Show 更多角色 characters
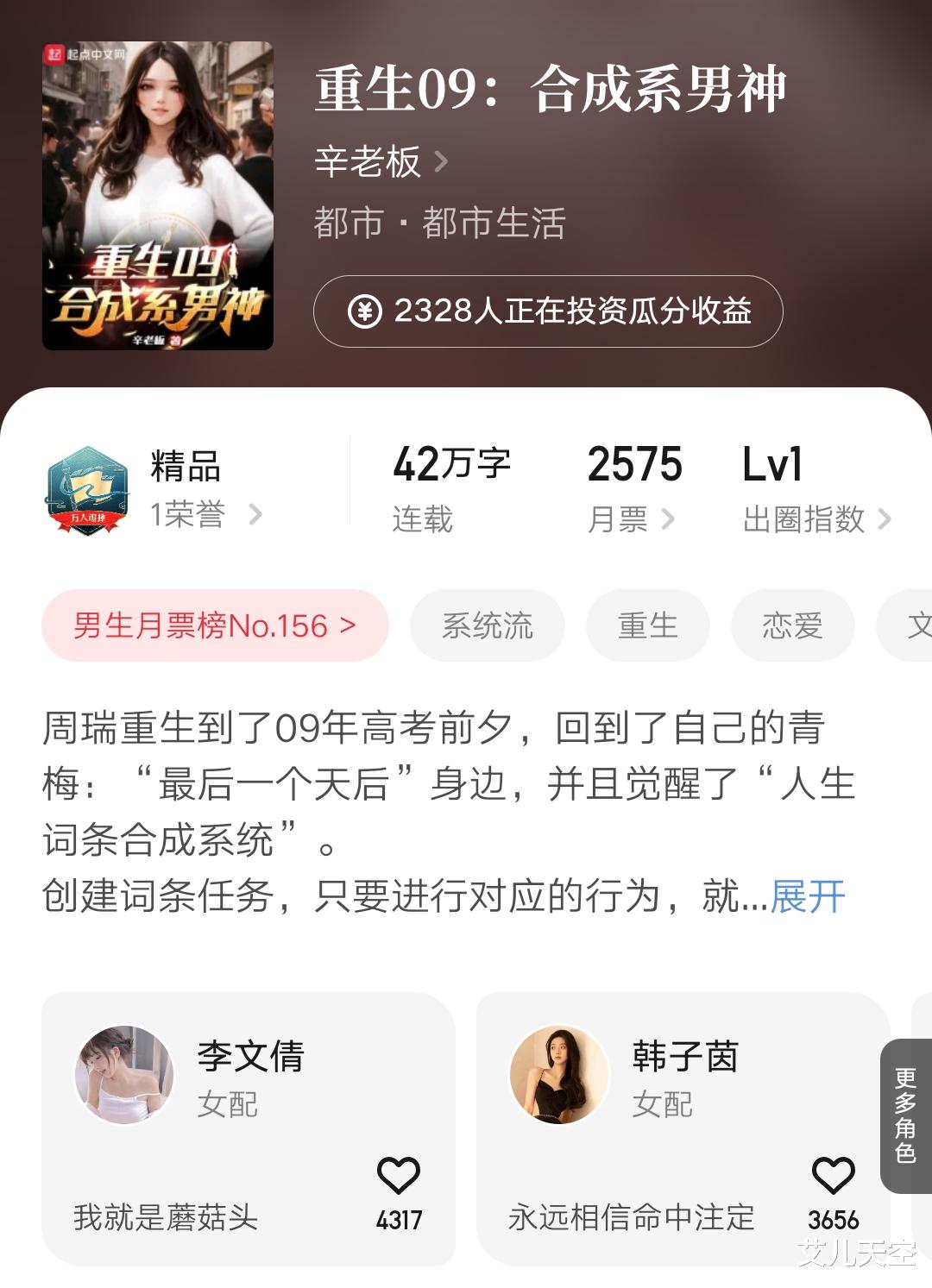Image resolution: width=932 pixels, height=1288 pixels. (x=905, y=1115)
